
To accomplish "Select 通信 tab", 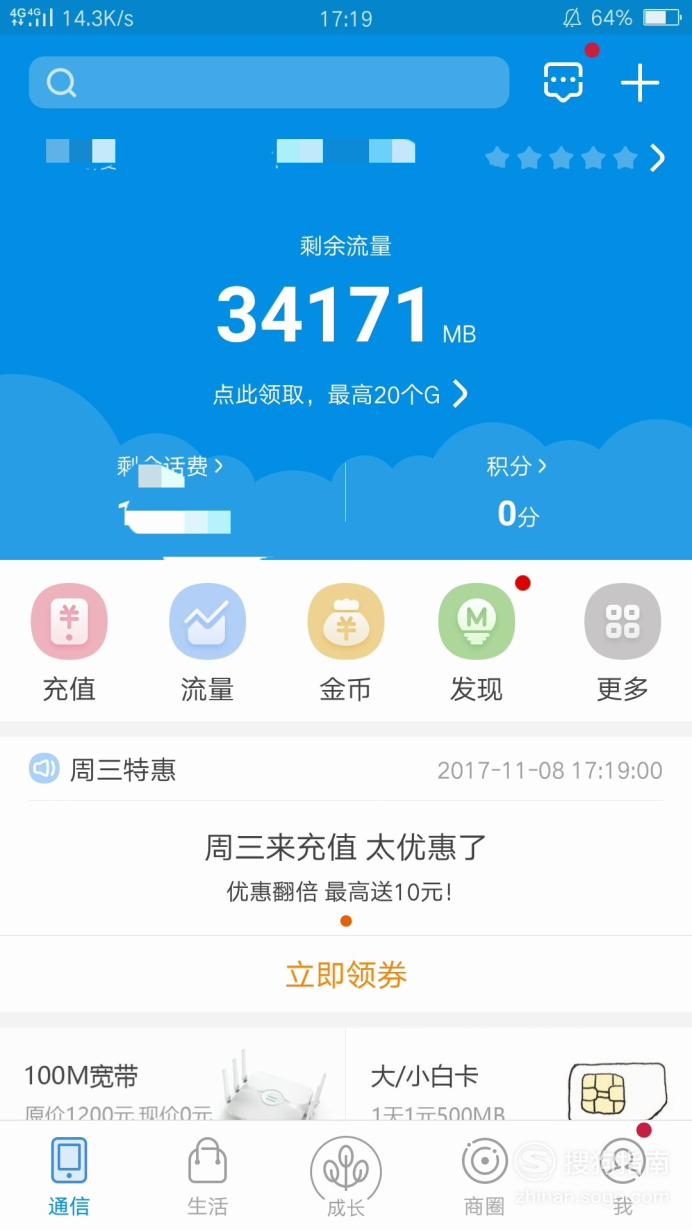I will (69, 1176).
